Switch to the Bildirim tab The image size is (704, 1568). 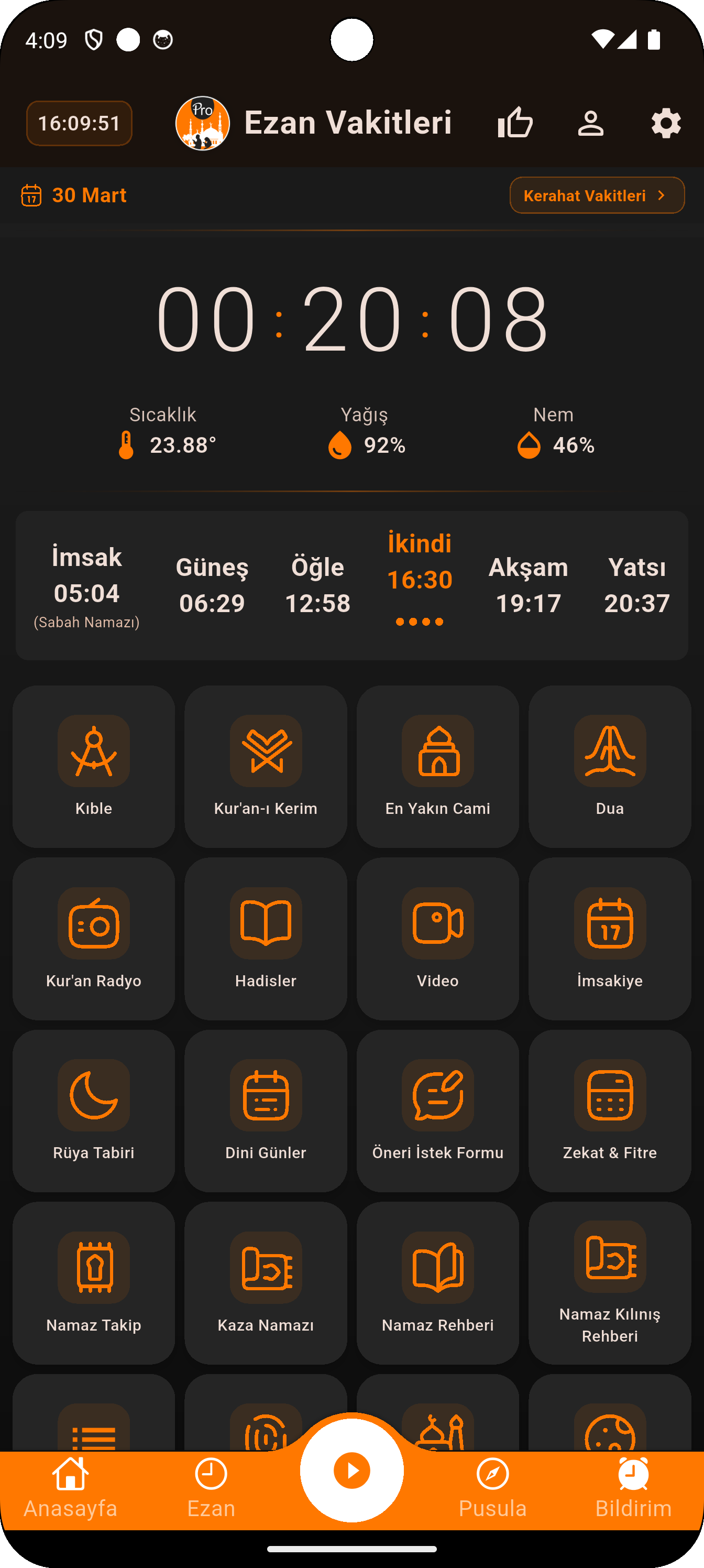tap(633, 1485)
